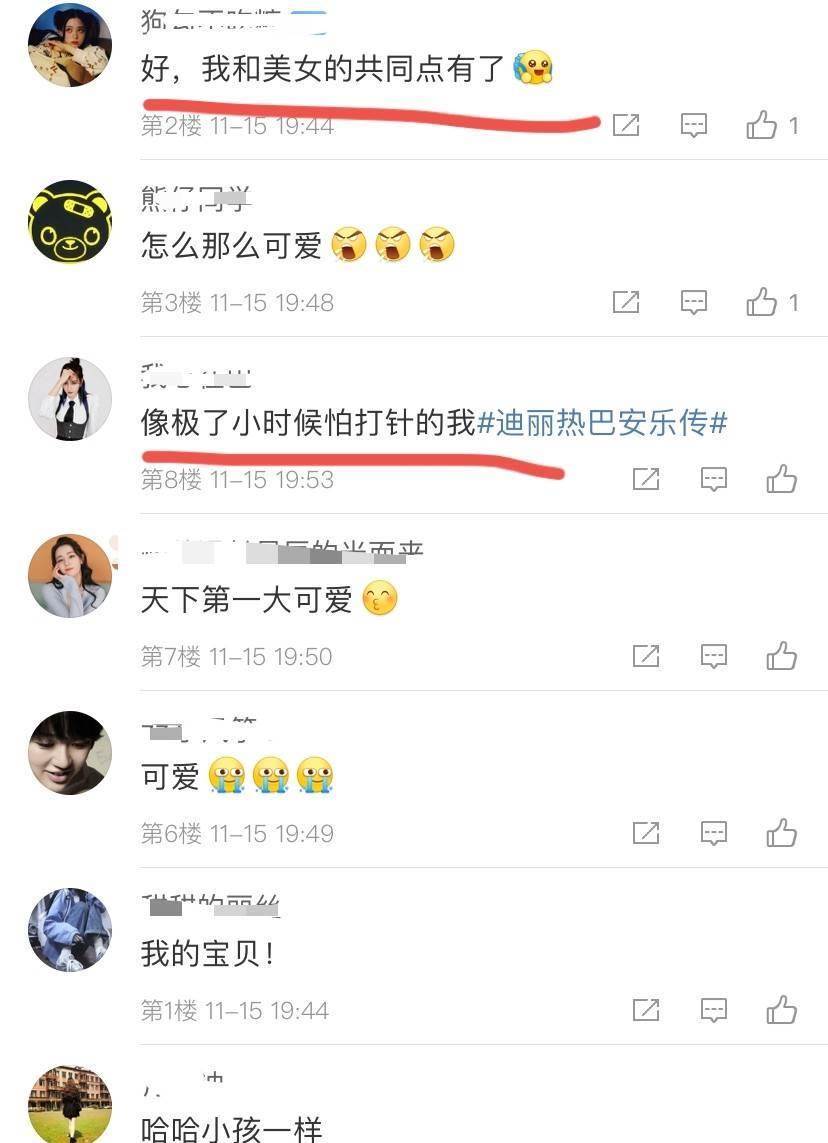
Task: Reply to the 怎么那么可爱 comment
Action: click(x=694, y=302)
